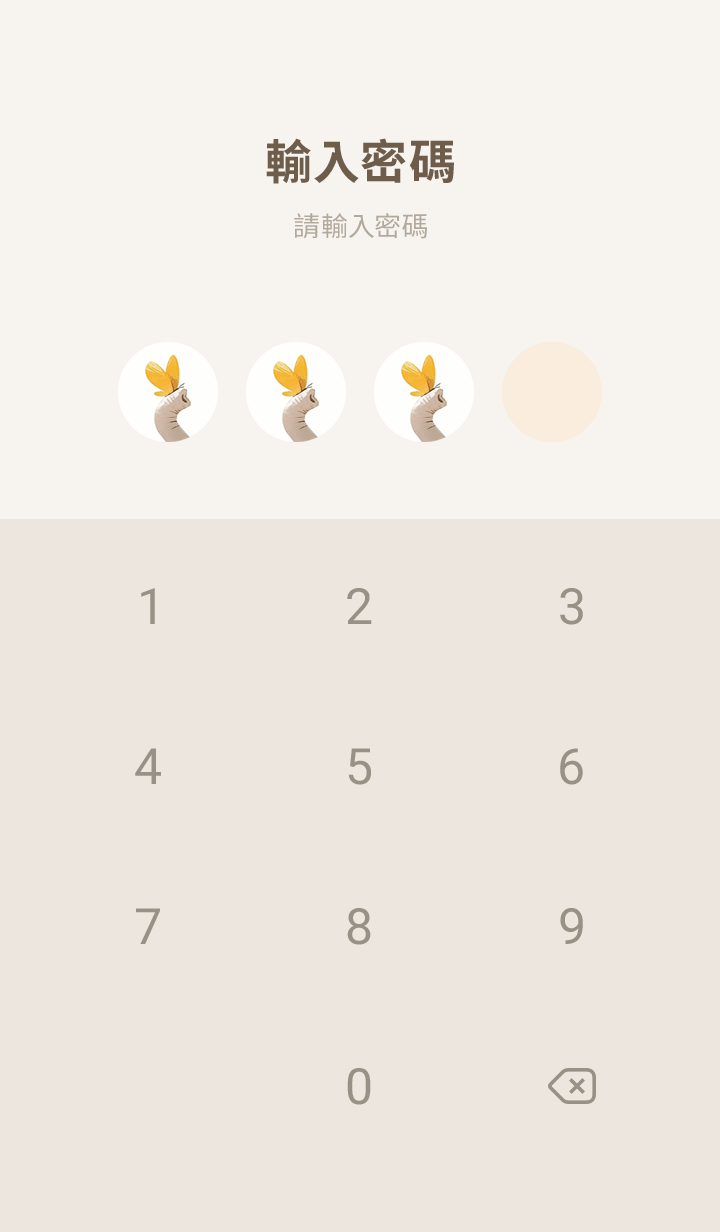720x1232 pixels.
Task: Enter digit 5 on the keypad
Action: coord(359,767)
